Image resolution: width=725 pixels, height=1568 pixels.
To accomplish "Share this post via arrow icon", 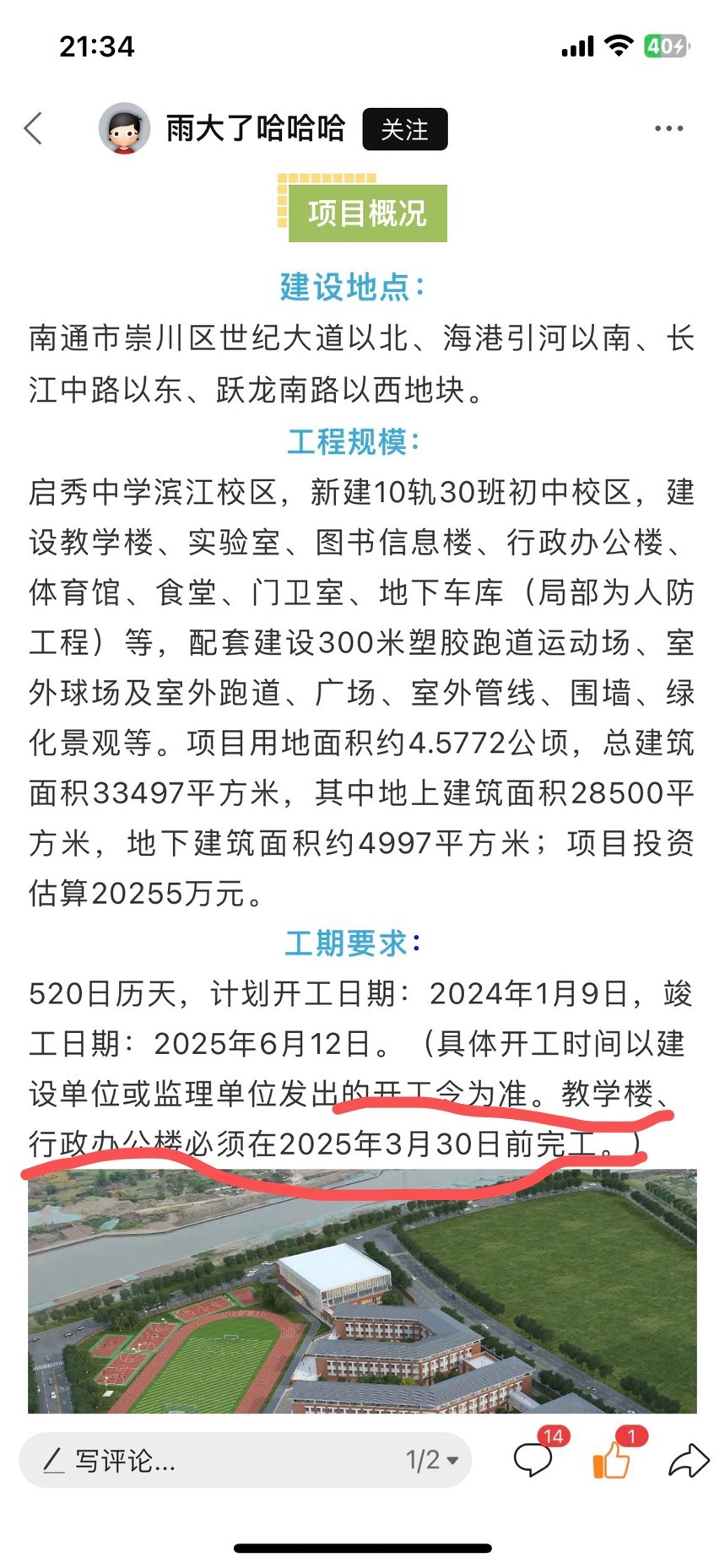I will click(x=688, y=1460).
